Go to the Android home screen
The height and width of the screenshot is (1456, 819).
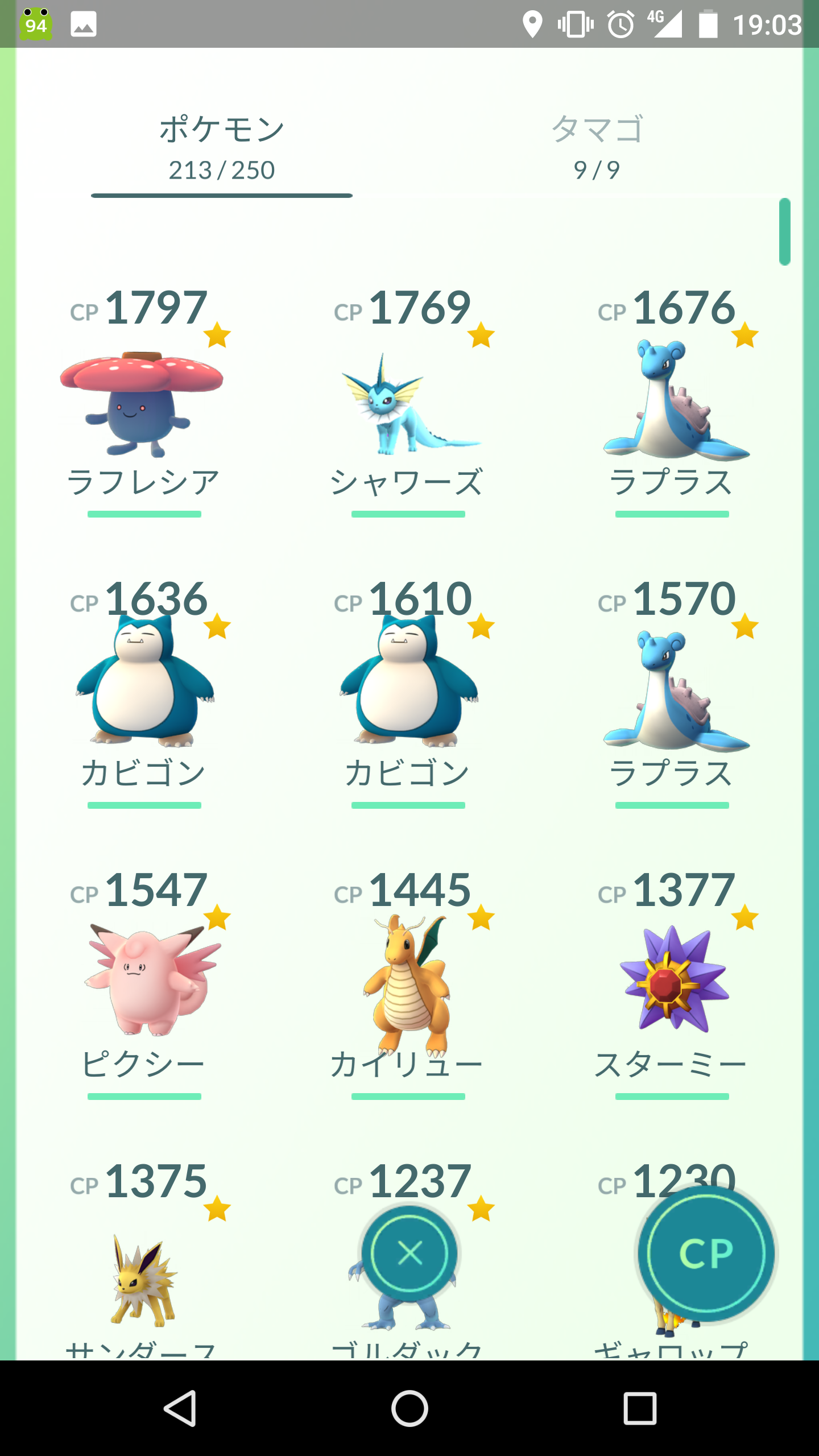coord(409,1408)
